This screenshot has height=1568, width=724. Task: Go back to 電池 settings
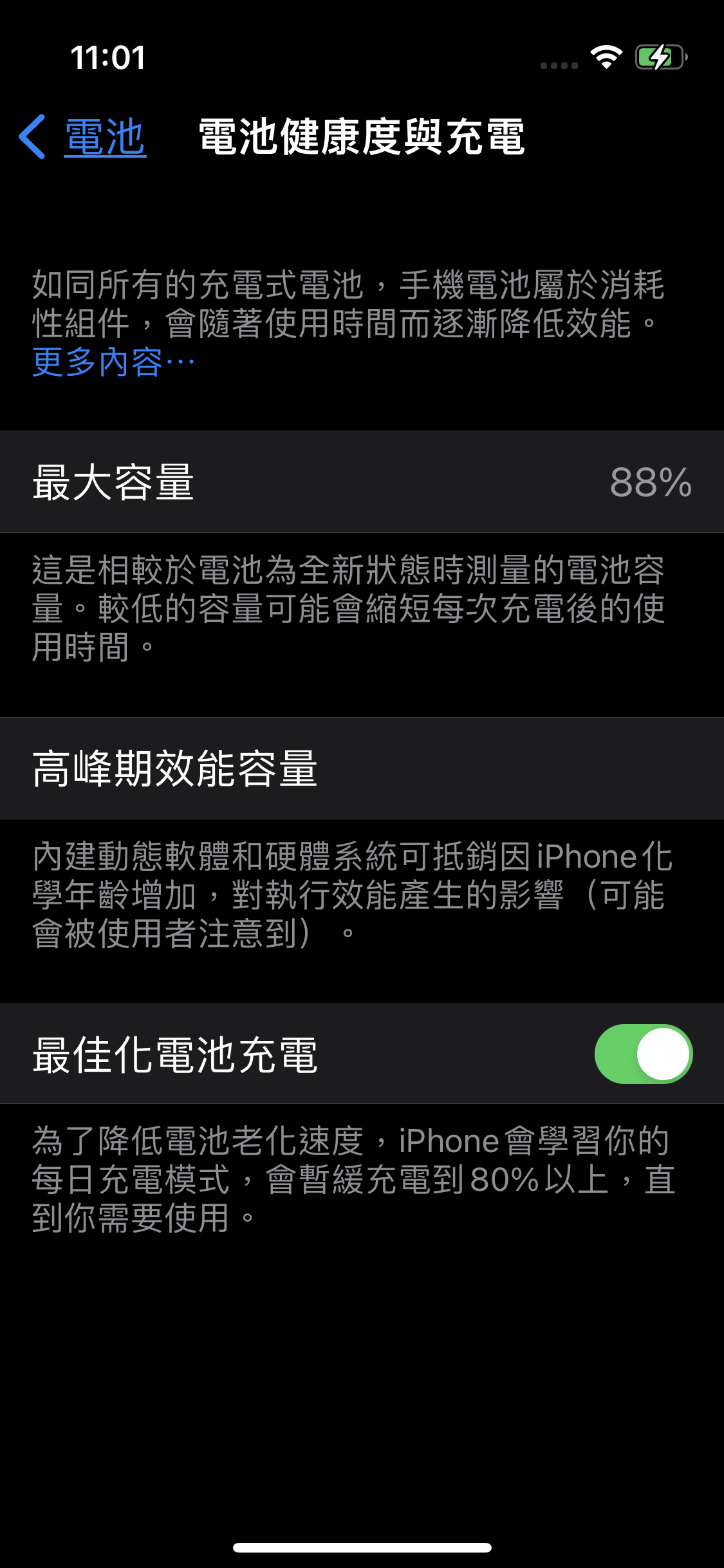(84, 137)
